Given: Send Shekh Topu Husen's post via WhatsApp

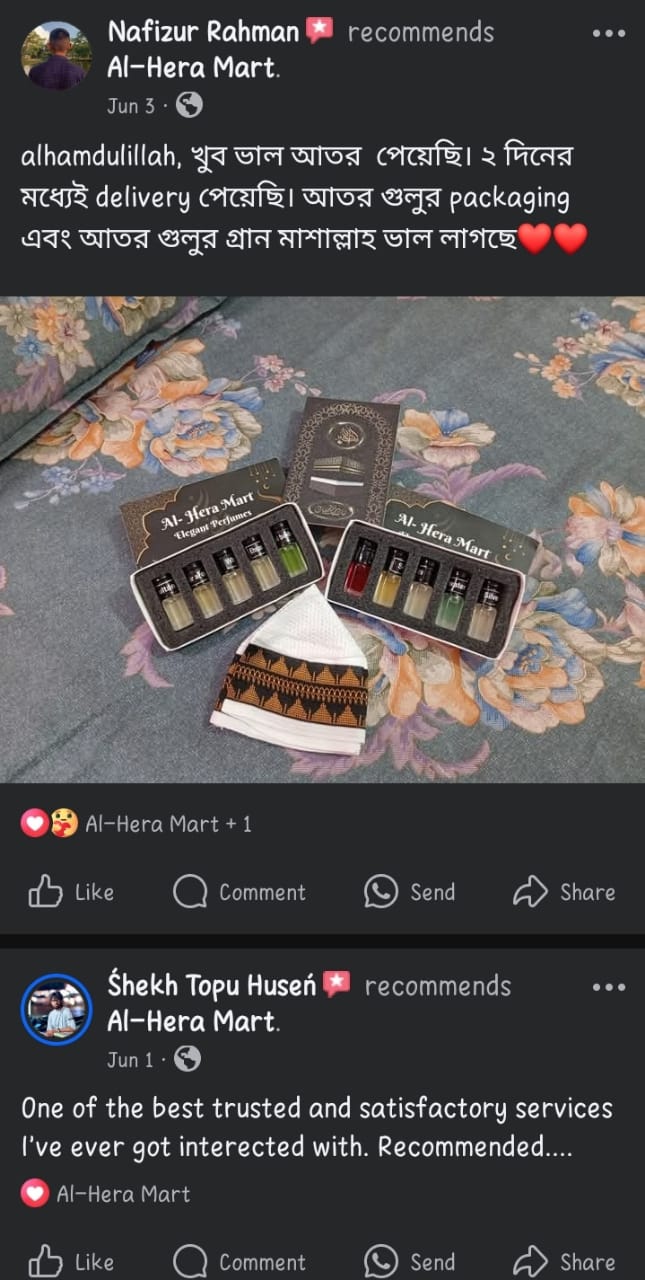Looking at the screenshot, I should pos(408,1261).
